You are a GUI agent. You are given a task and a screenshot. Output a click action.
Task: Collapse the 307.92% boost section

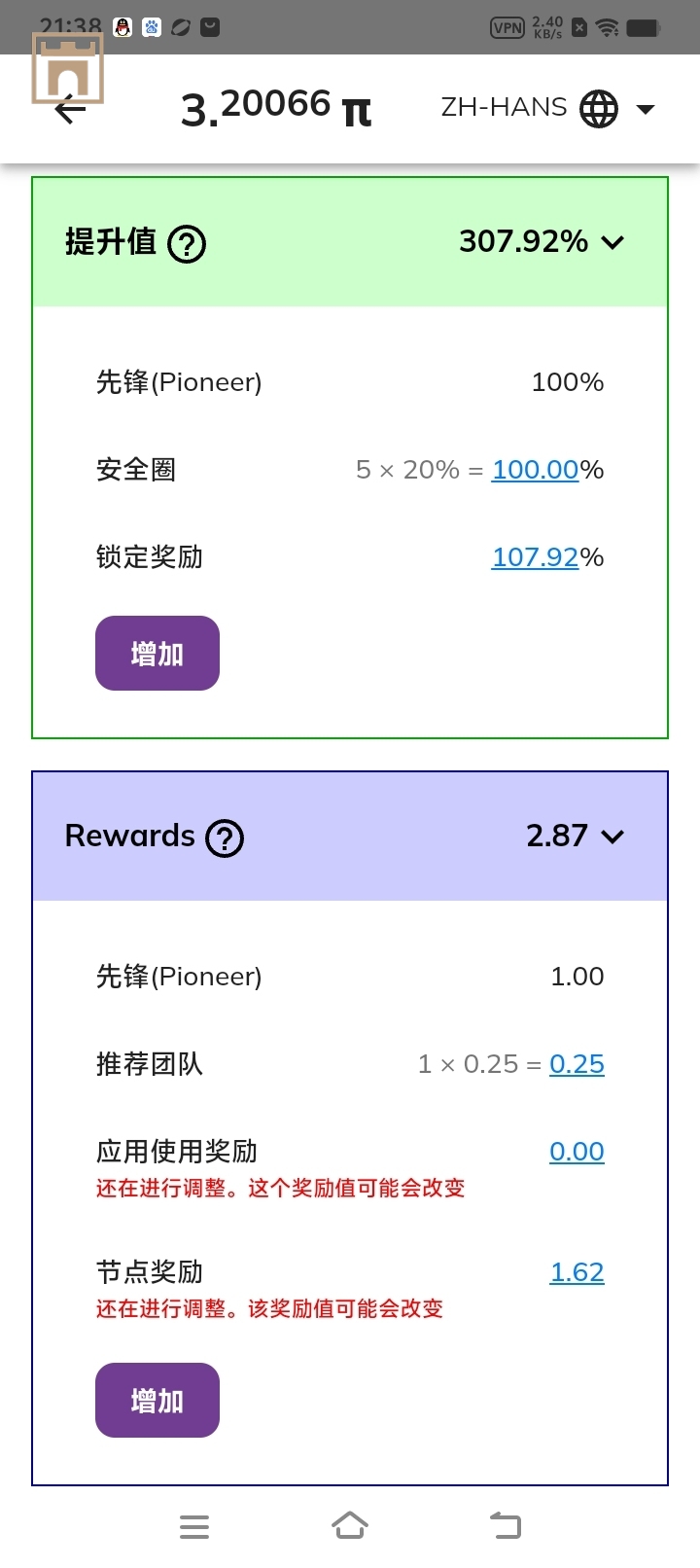(x=612, y=242)
